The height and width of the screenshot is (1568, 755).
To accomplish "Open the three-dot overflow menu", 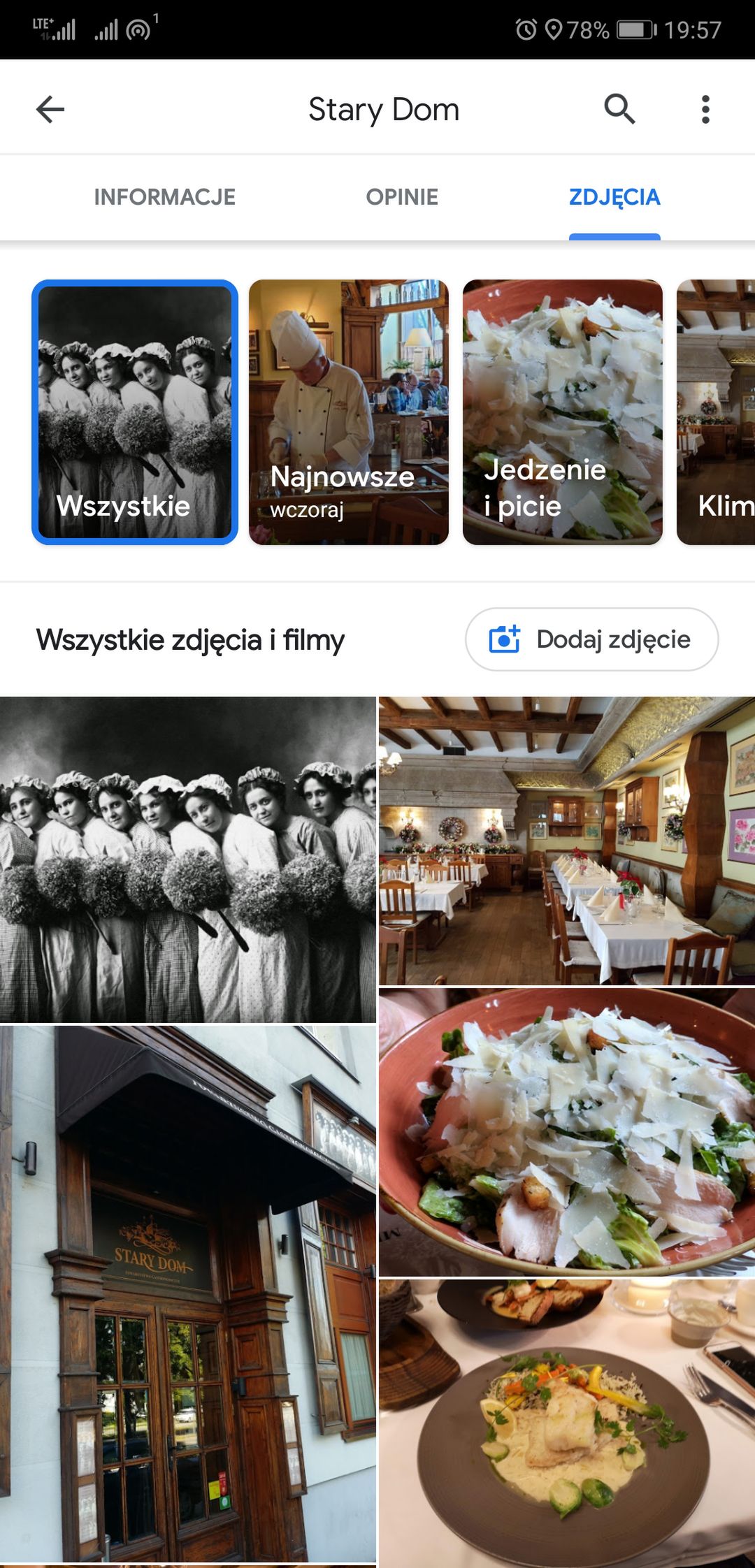I will (705, 110).
